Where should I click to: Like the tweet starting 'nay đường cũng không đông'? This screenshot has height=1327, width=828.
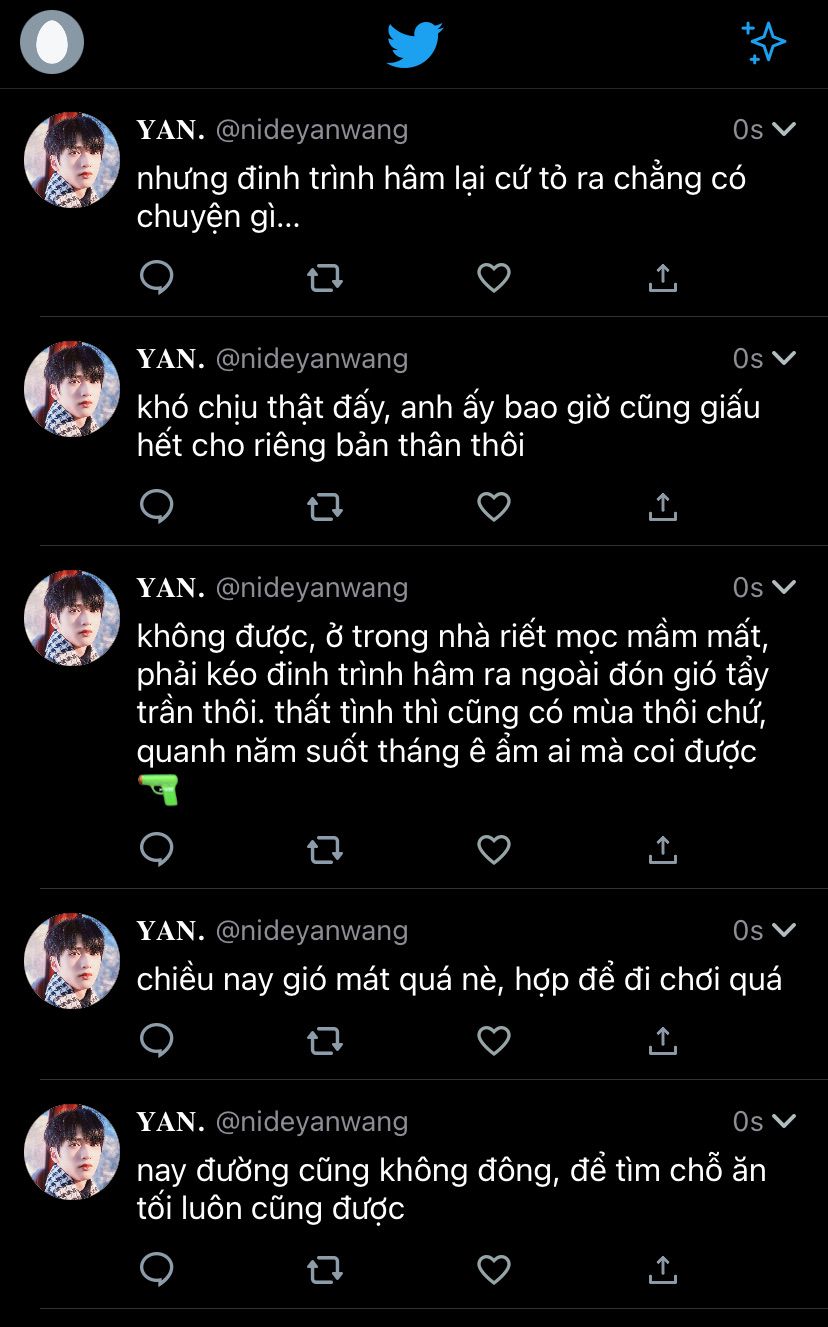(x=493, y=1270)
